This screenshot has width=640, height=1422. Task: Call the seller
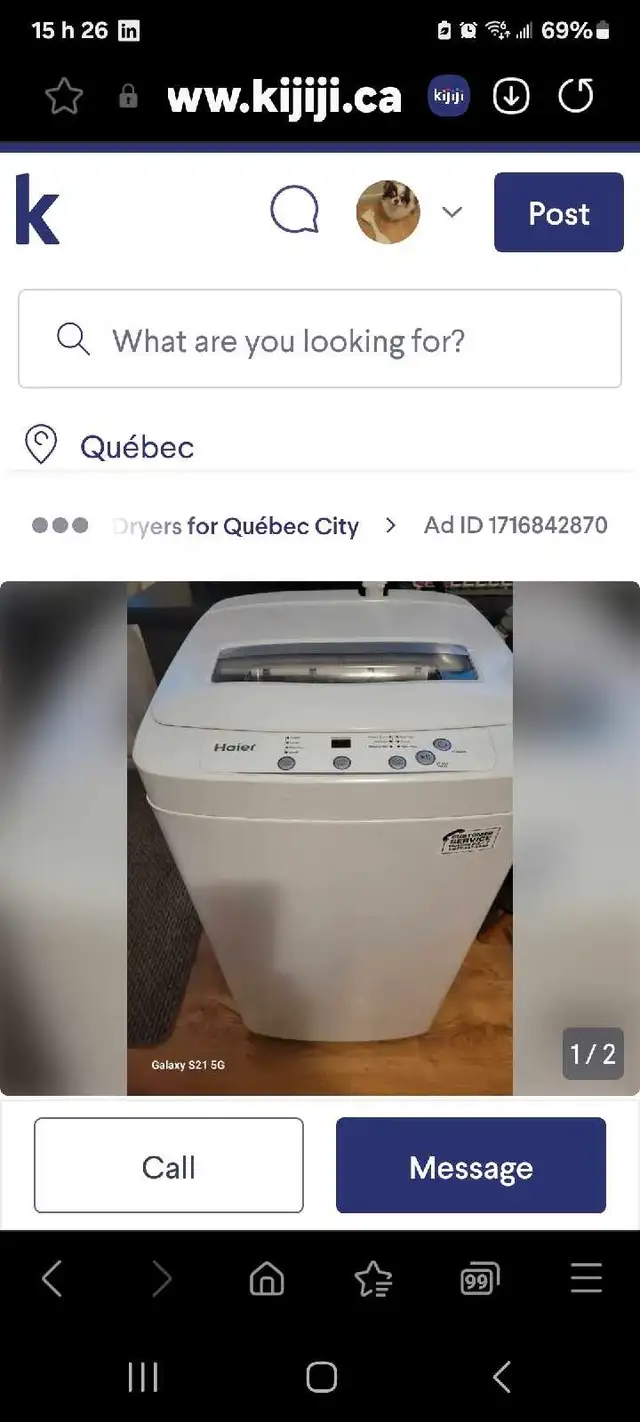click(168, 1165)
